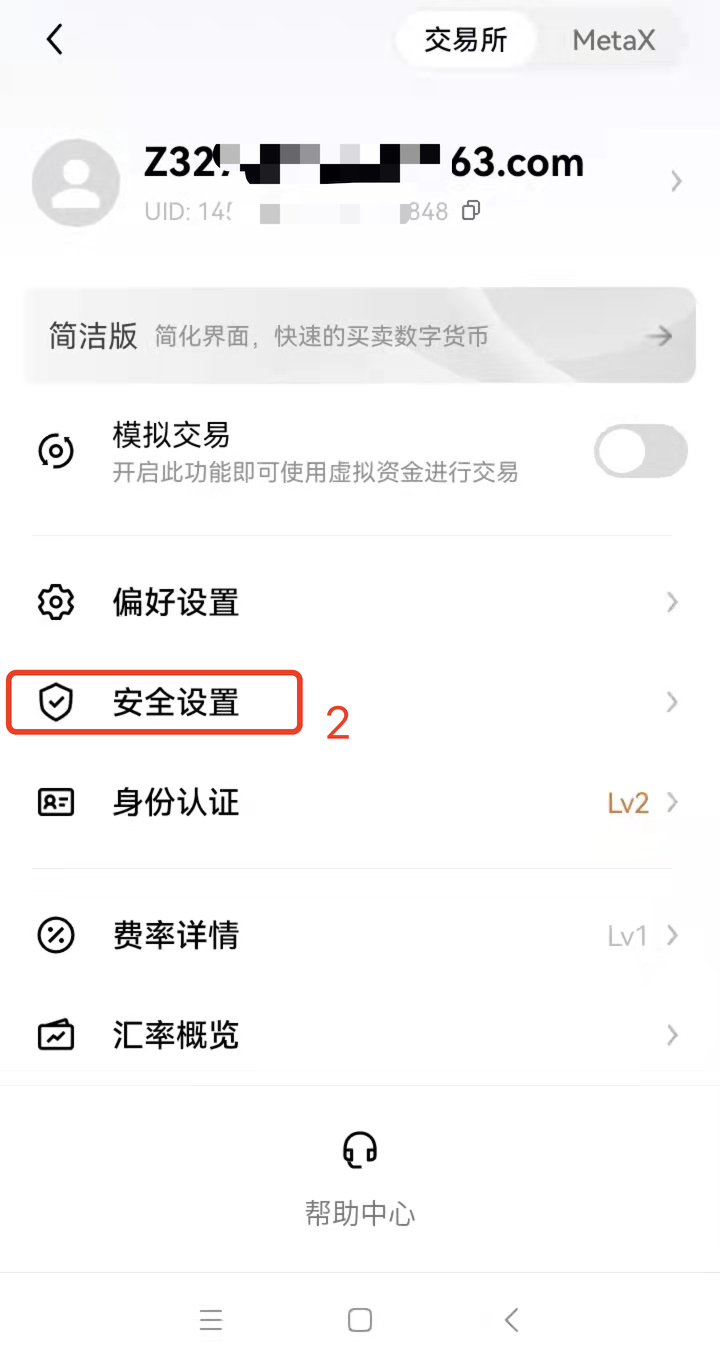The height and width of the screenshot is (1368, 720).
Task: Toggle the 模拟交易 switch
Action: [x=640, y=452]
